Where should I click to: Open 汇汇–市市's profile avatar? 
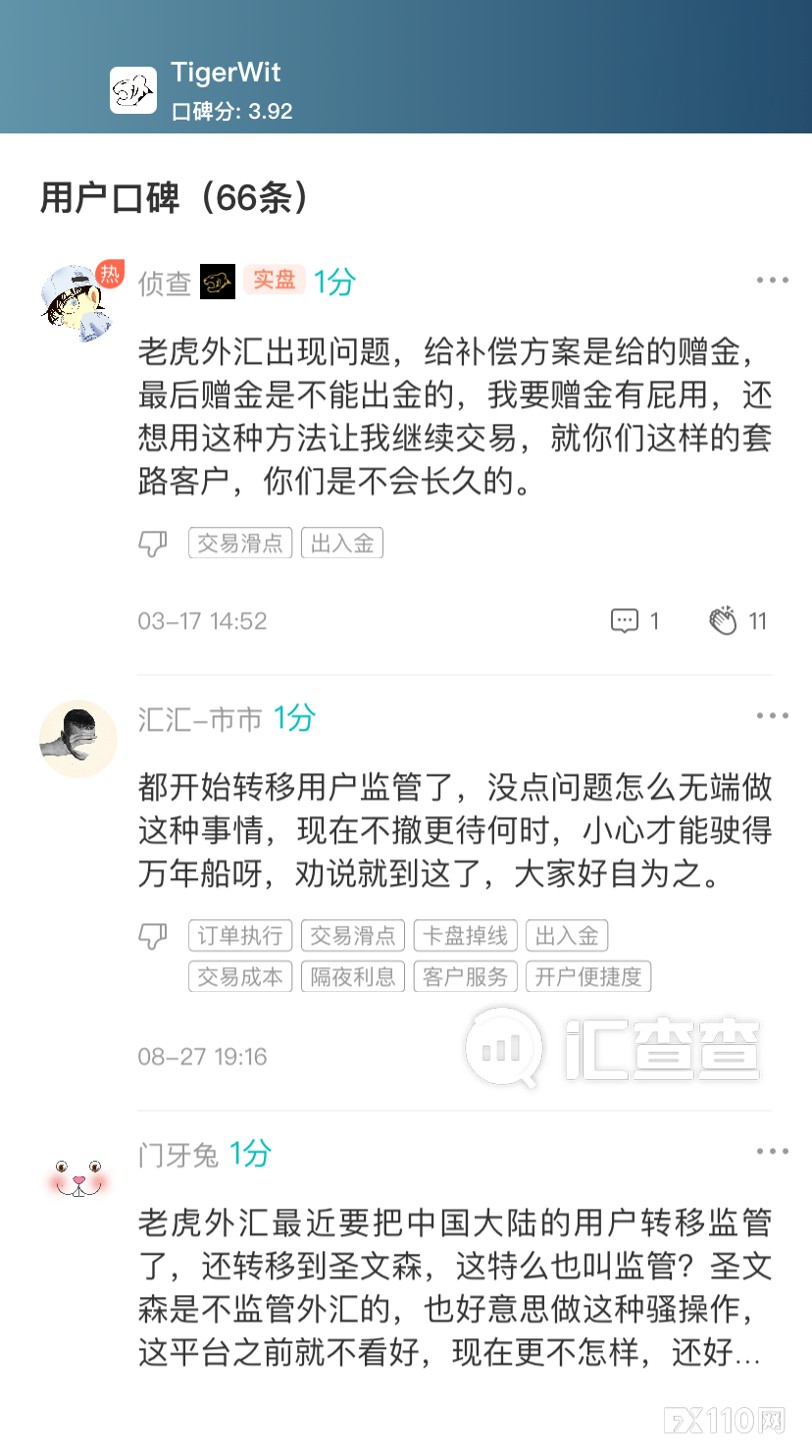[78, 739]
